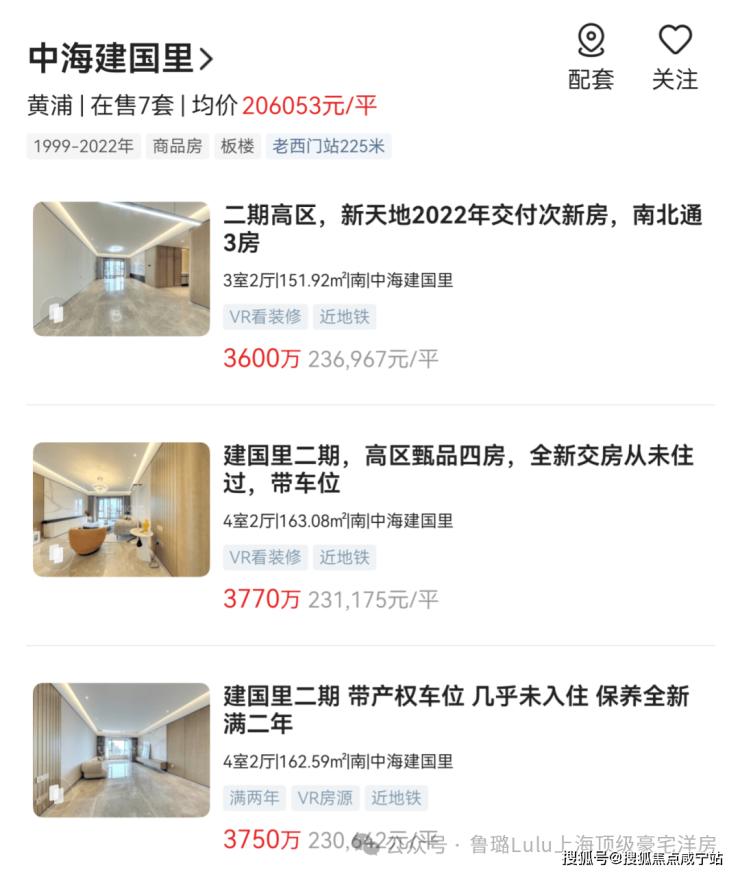This screenshot has width=740, height=874.
Task: Open the 中海建国里 community details
Action: click(120, 59)
